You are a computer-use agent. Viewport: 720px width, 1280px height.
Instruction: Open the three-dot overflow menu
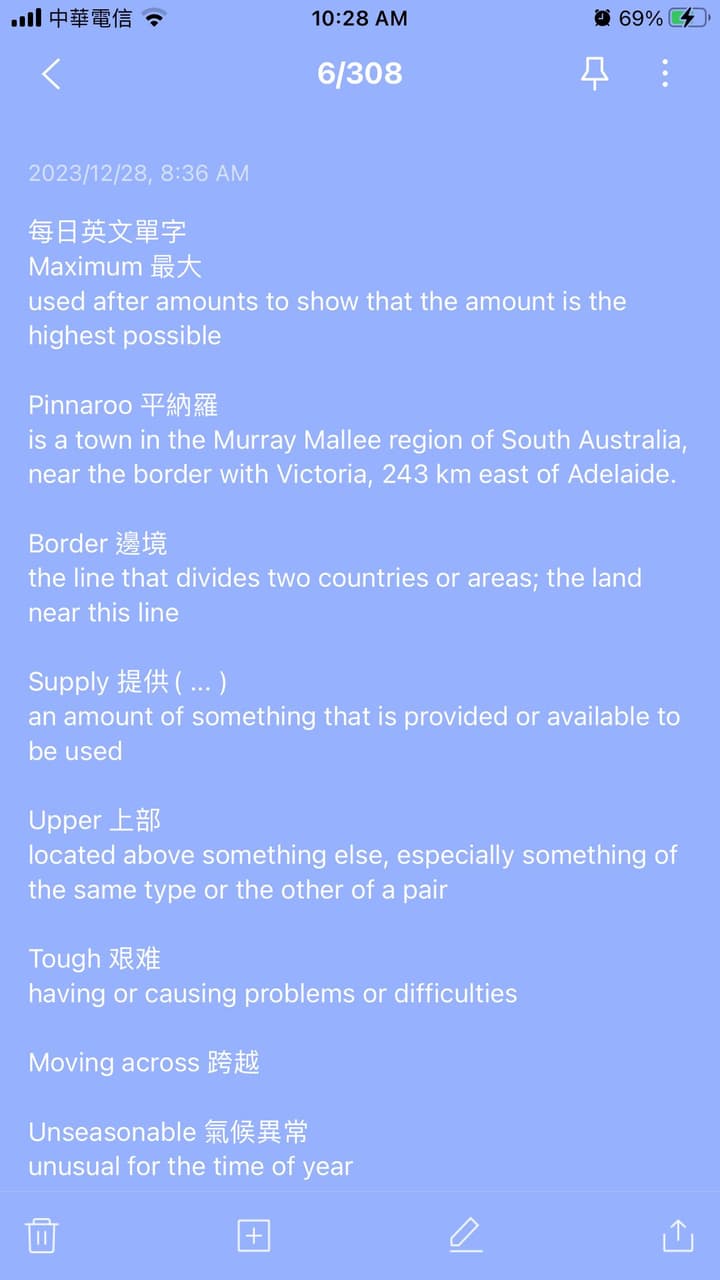[665, 73]
